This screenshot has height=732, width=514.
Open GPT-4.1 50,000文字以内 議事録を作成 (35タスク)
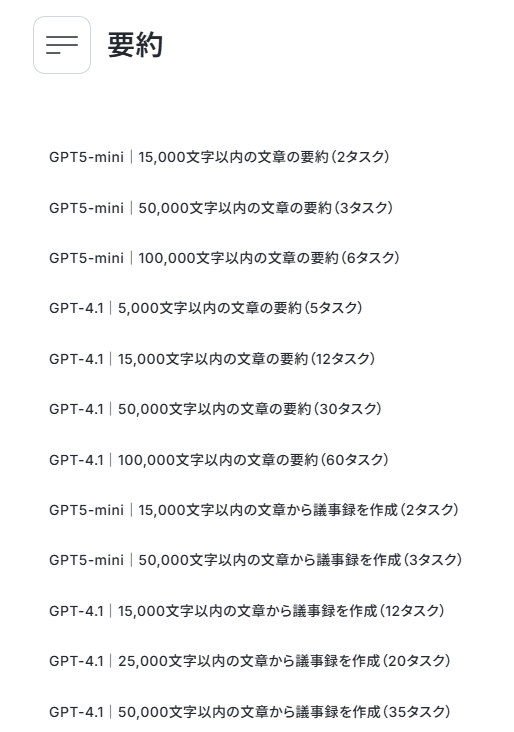pyautogui.click(x=250, y=712)
